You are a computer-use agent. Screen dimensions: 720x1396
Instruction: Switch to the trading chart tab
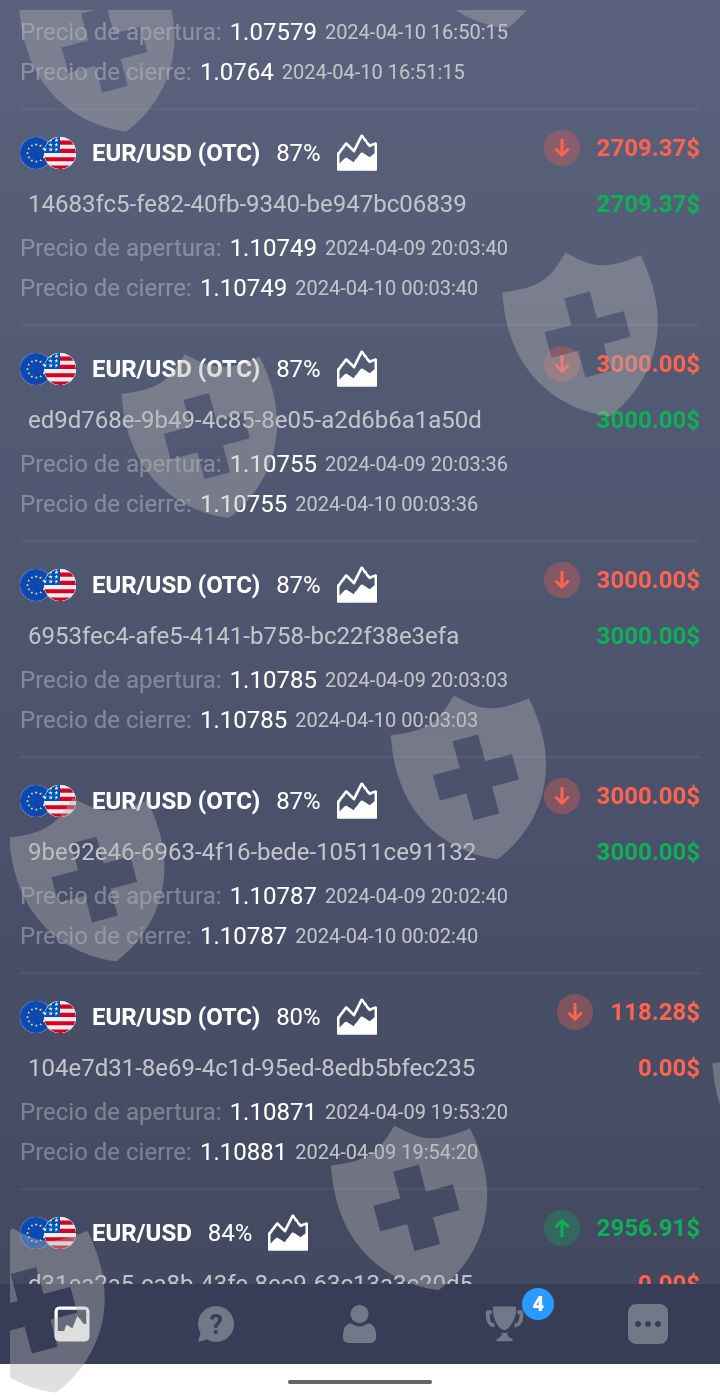(72, 1324)
